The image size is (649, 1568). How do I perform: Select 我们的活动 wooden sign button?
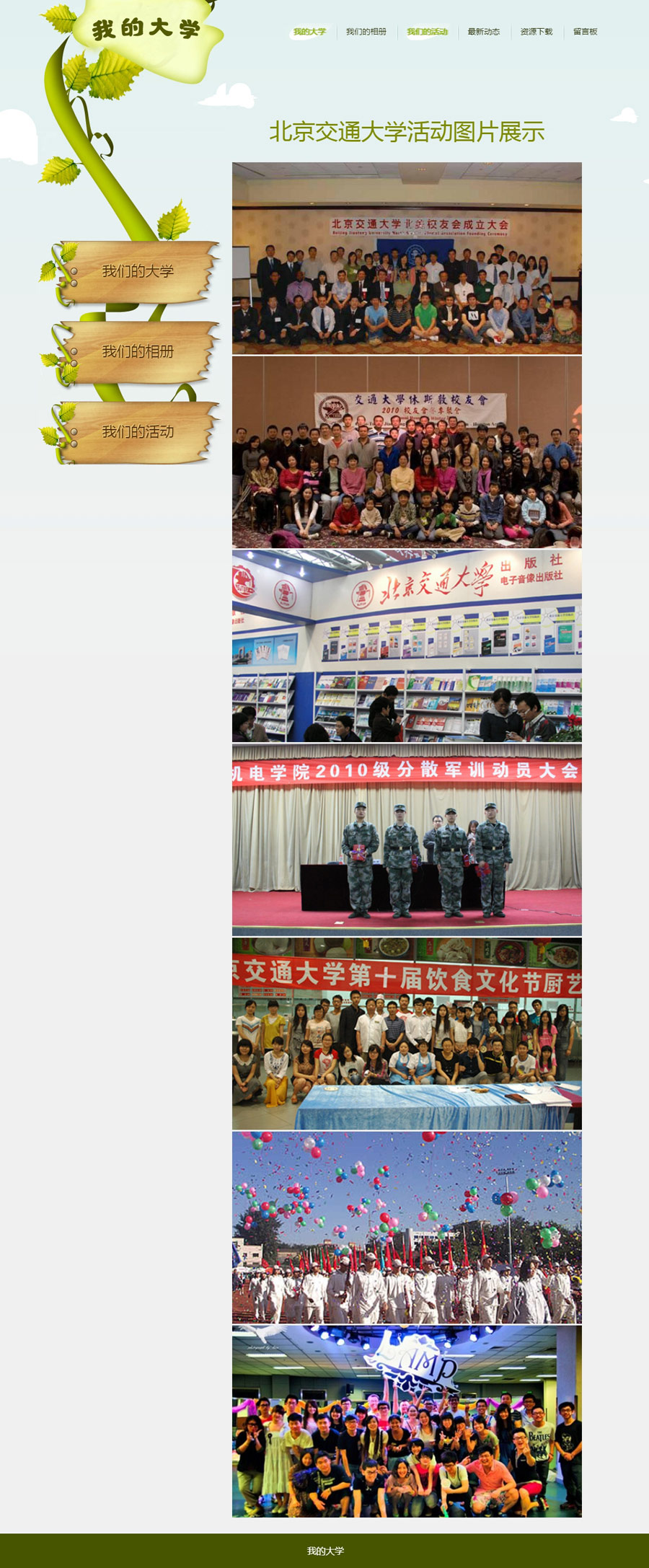(x=138, y=432)
